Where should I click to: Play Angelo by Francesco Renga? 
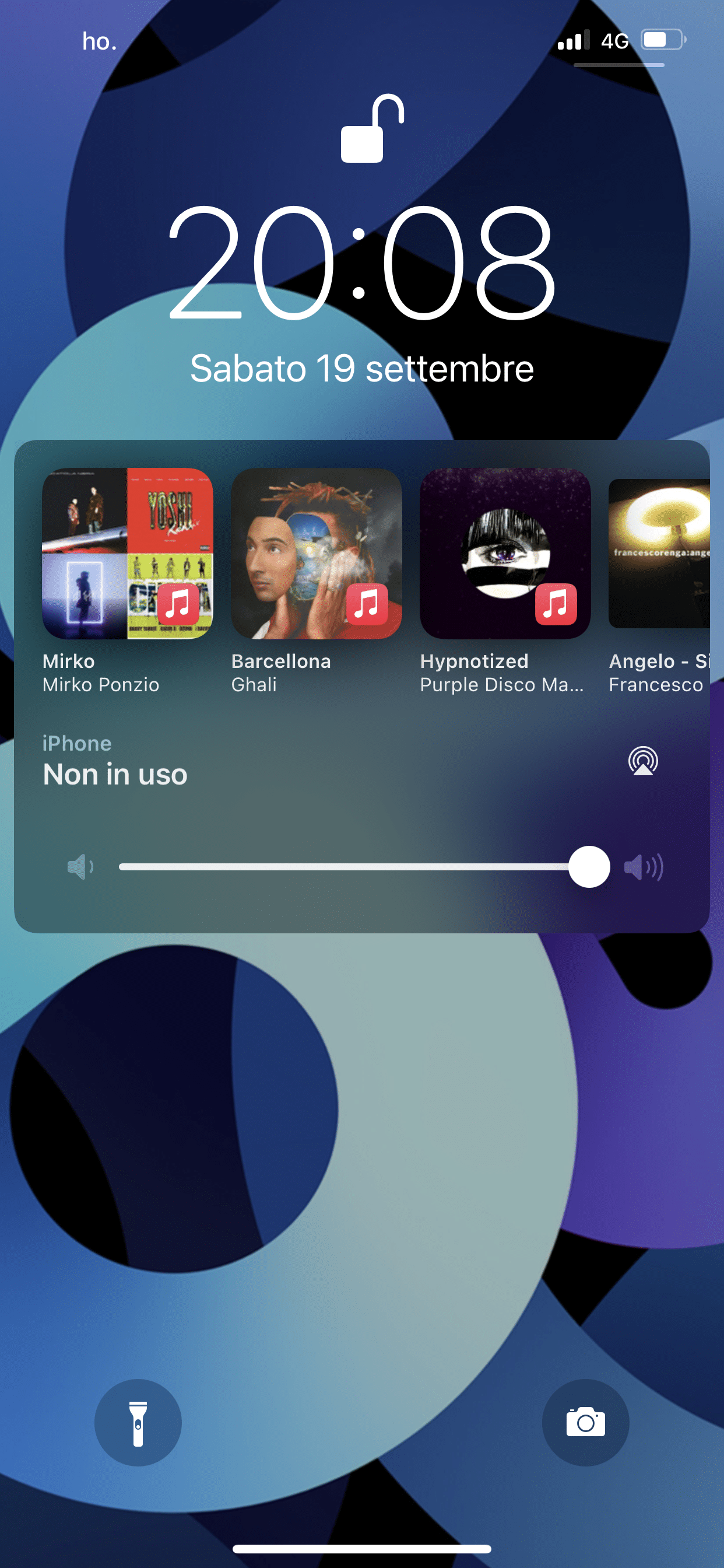click(659, 554)
